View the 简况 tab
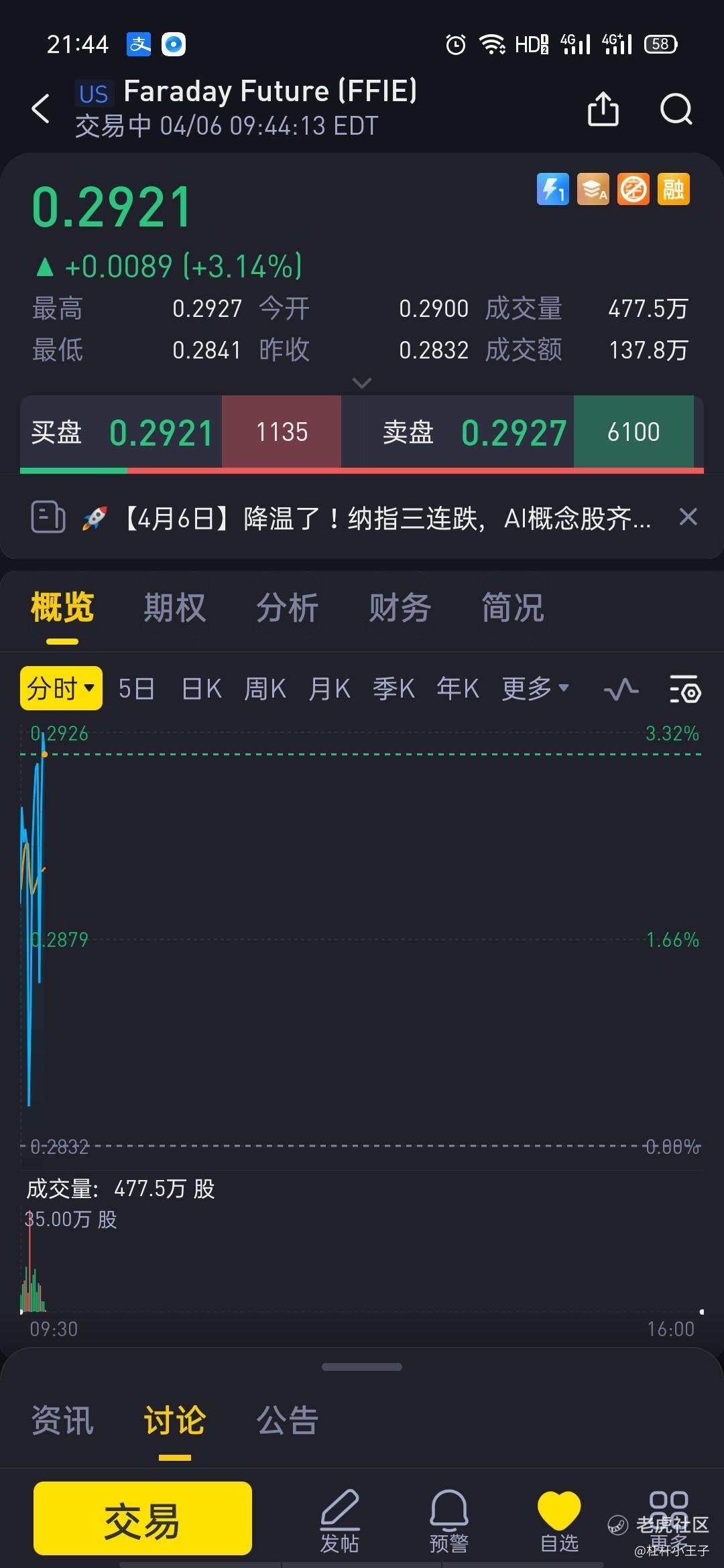The image size is (724, 1568). (x=513, y=608)
